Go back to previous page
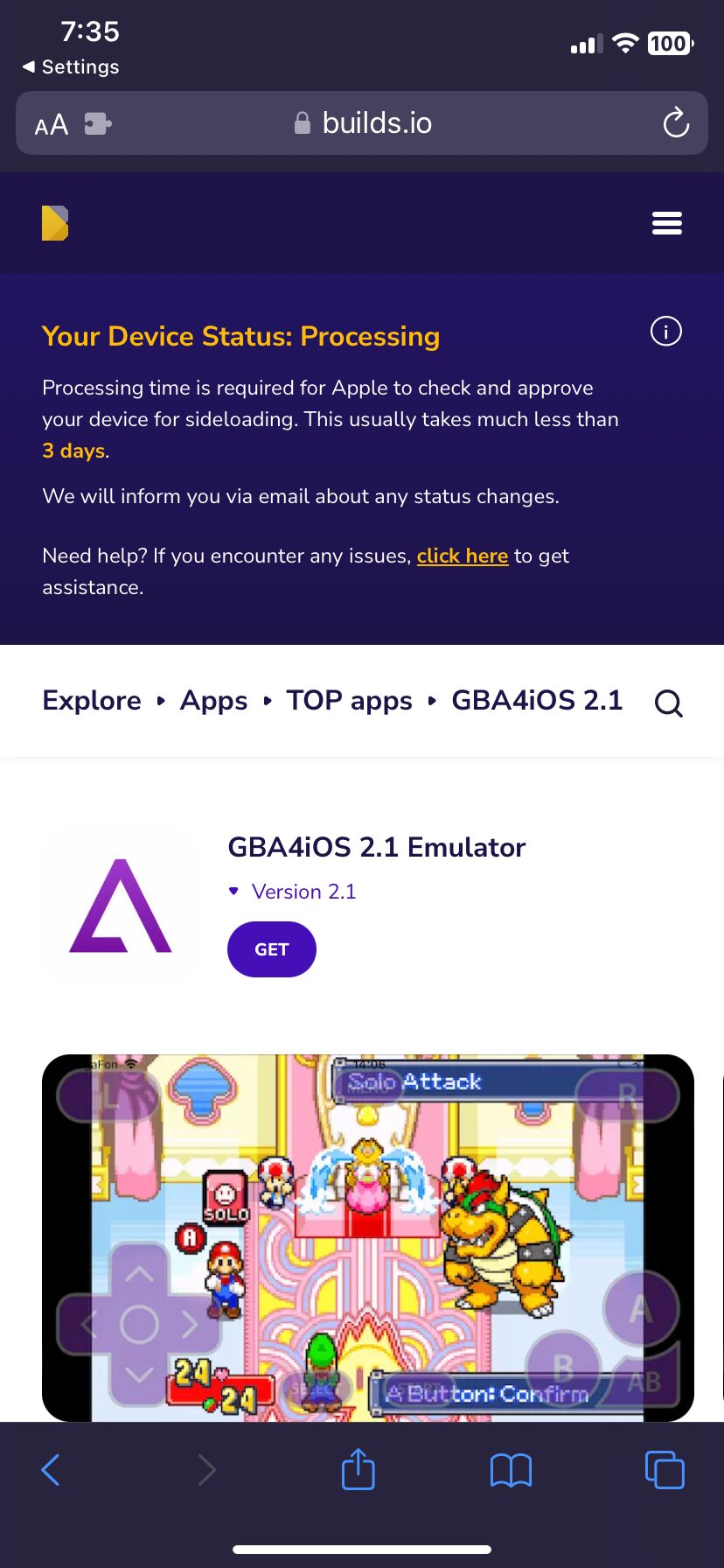This screenshot has height=1568, width=724. (x=51, y=1470)
